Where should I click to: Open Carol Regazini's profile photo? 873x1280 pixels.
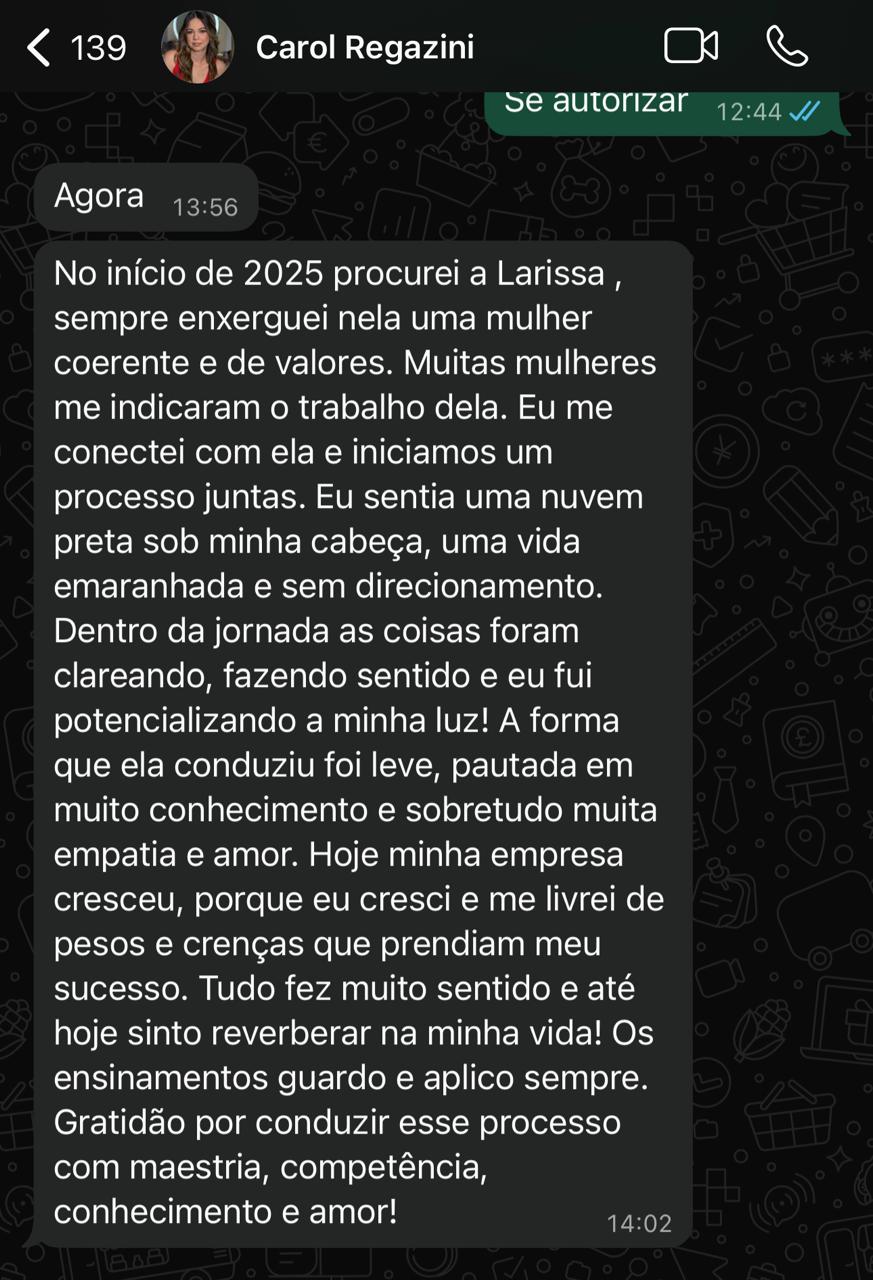point(197,47)
